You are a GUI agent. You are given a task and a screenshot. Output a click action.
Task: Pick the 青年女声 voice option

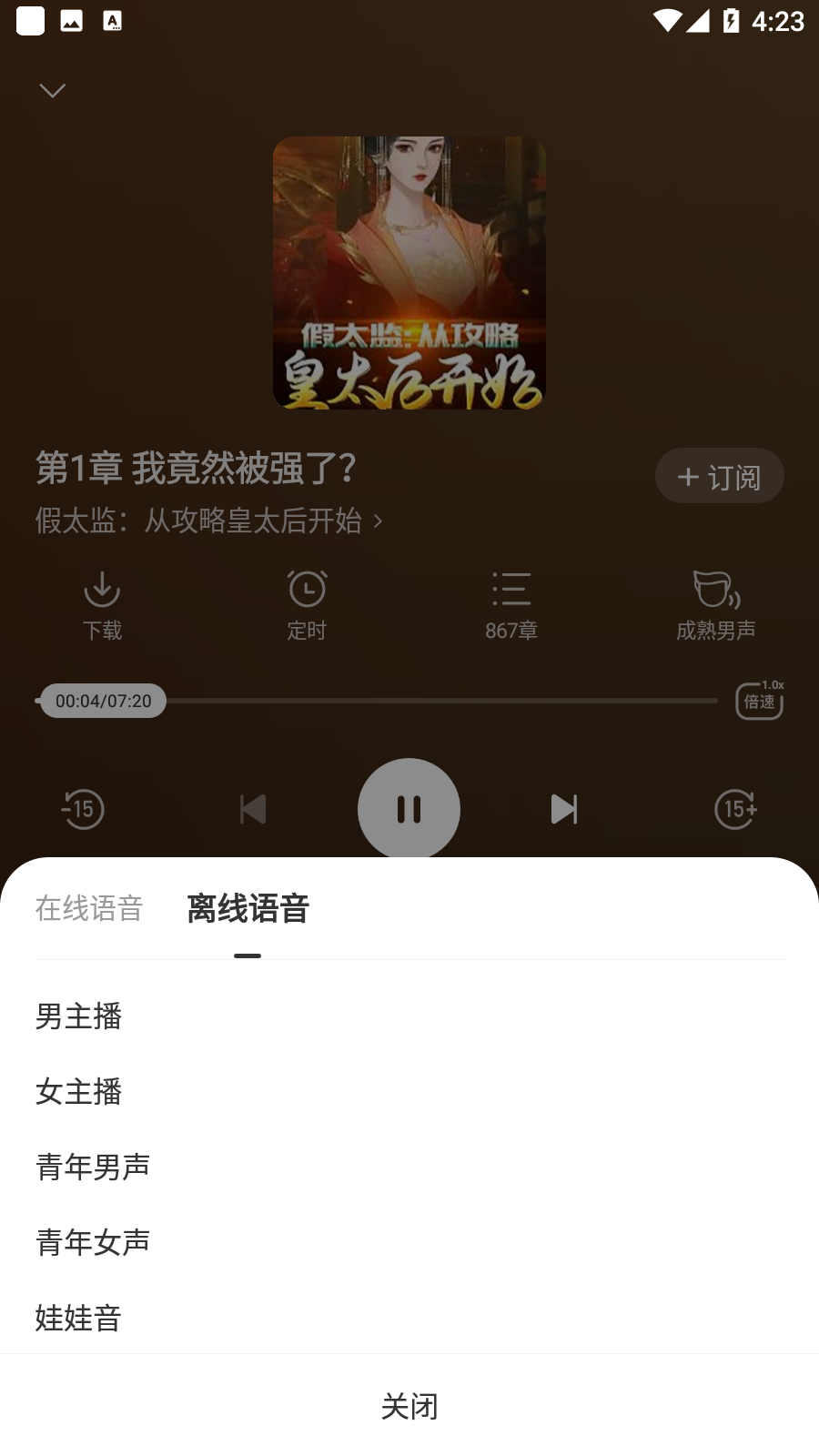(x=93, y=1242)
